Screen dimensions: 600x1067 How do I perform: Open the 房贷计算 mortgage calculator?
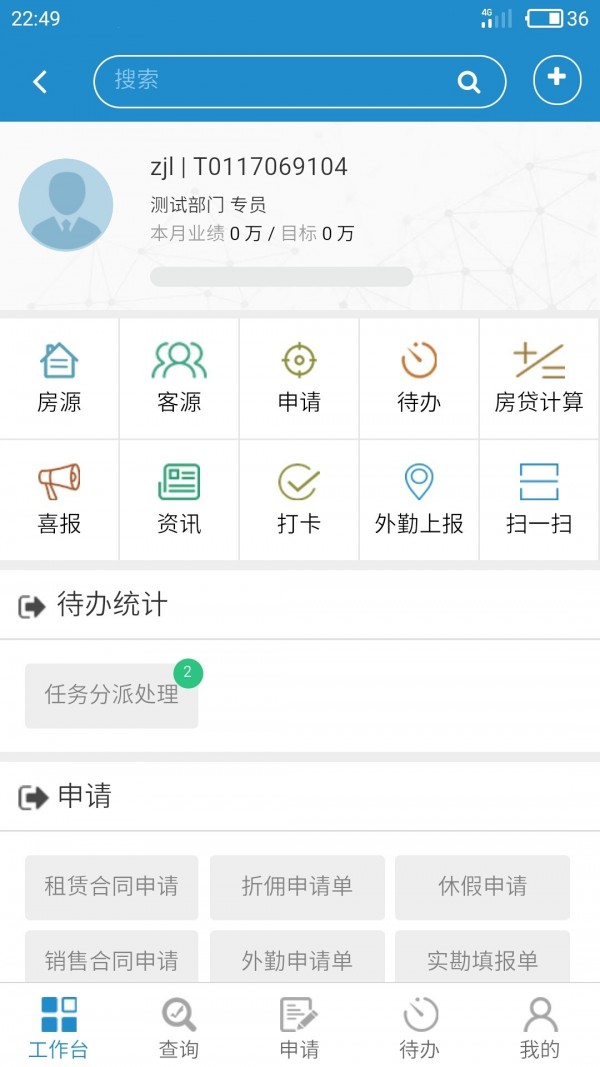pos(539,378)
